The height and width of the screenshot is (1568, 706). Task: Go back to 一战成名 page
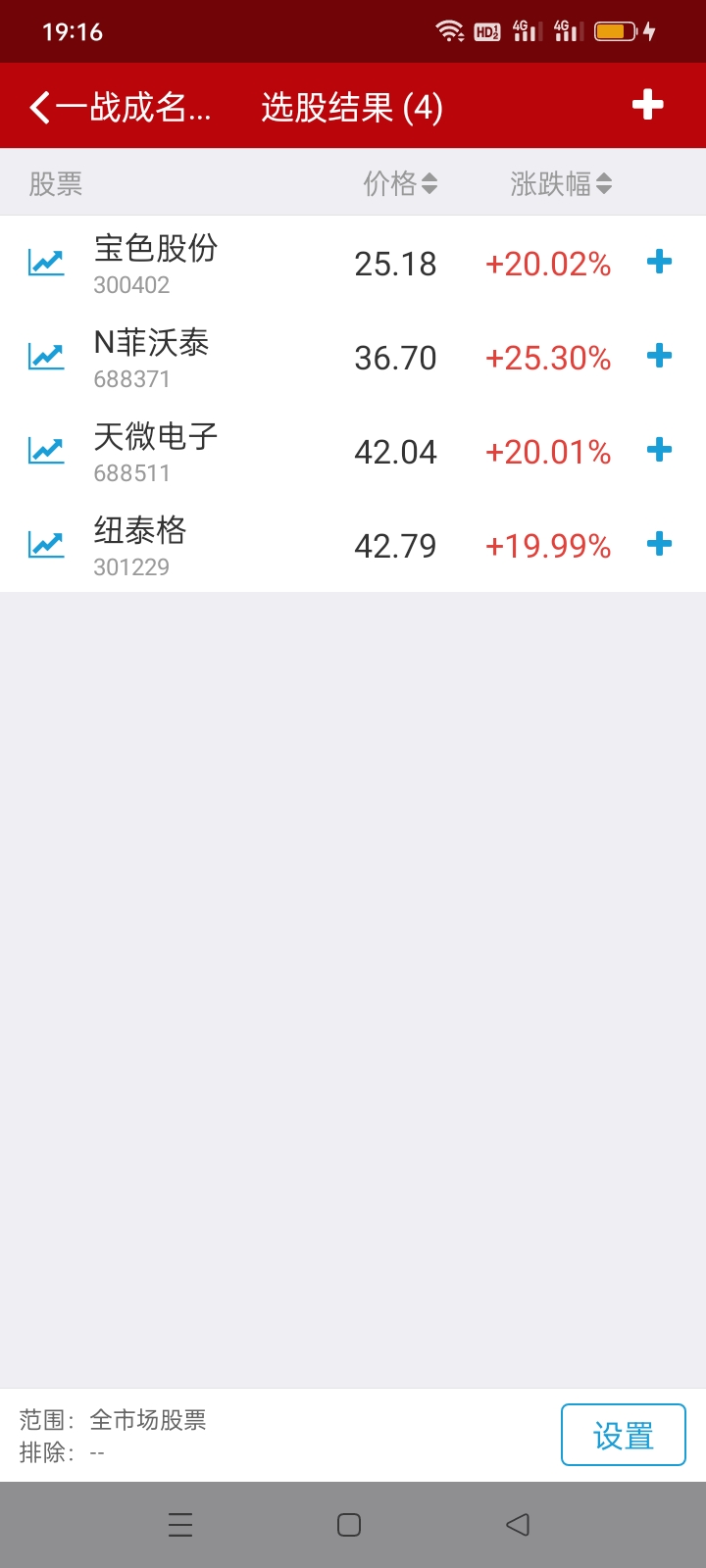(118, 107)
